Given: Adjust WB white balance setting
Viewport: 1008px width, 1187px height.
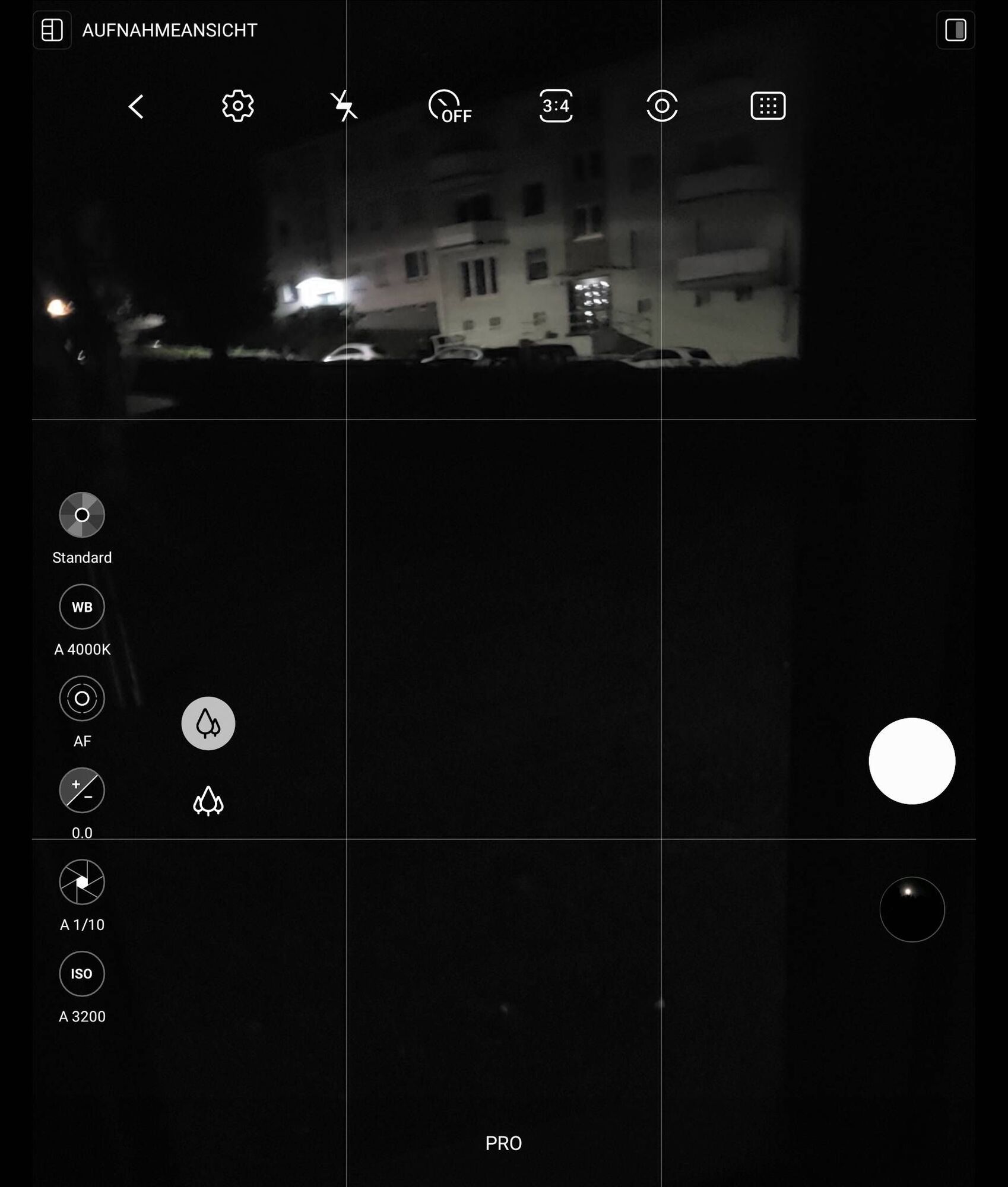Looking at the screenshot, I should (82, 607).
